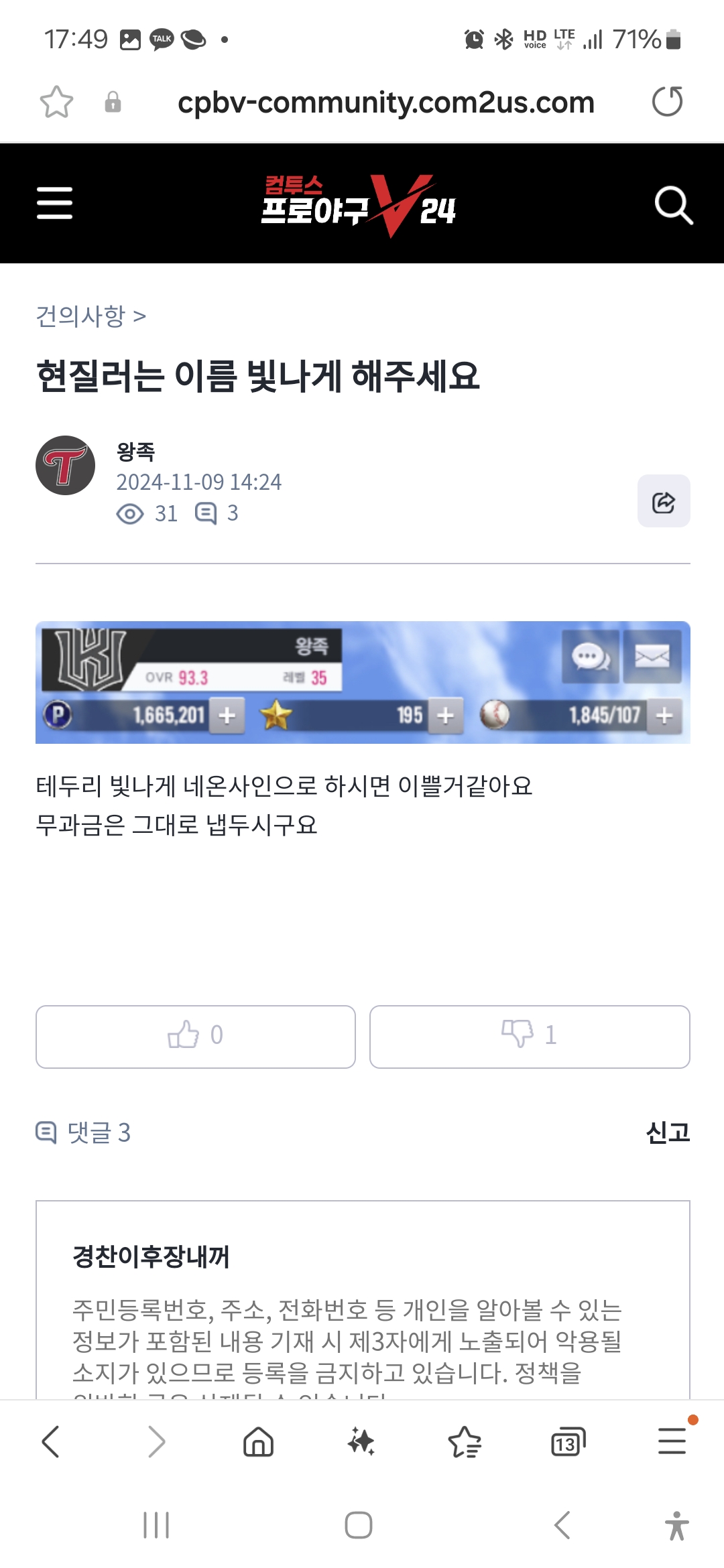This screenshot has height=1568, width=724.
Task: Share this post via the share icon
Action: [664, 501]
